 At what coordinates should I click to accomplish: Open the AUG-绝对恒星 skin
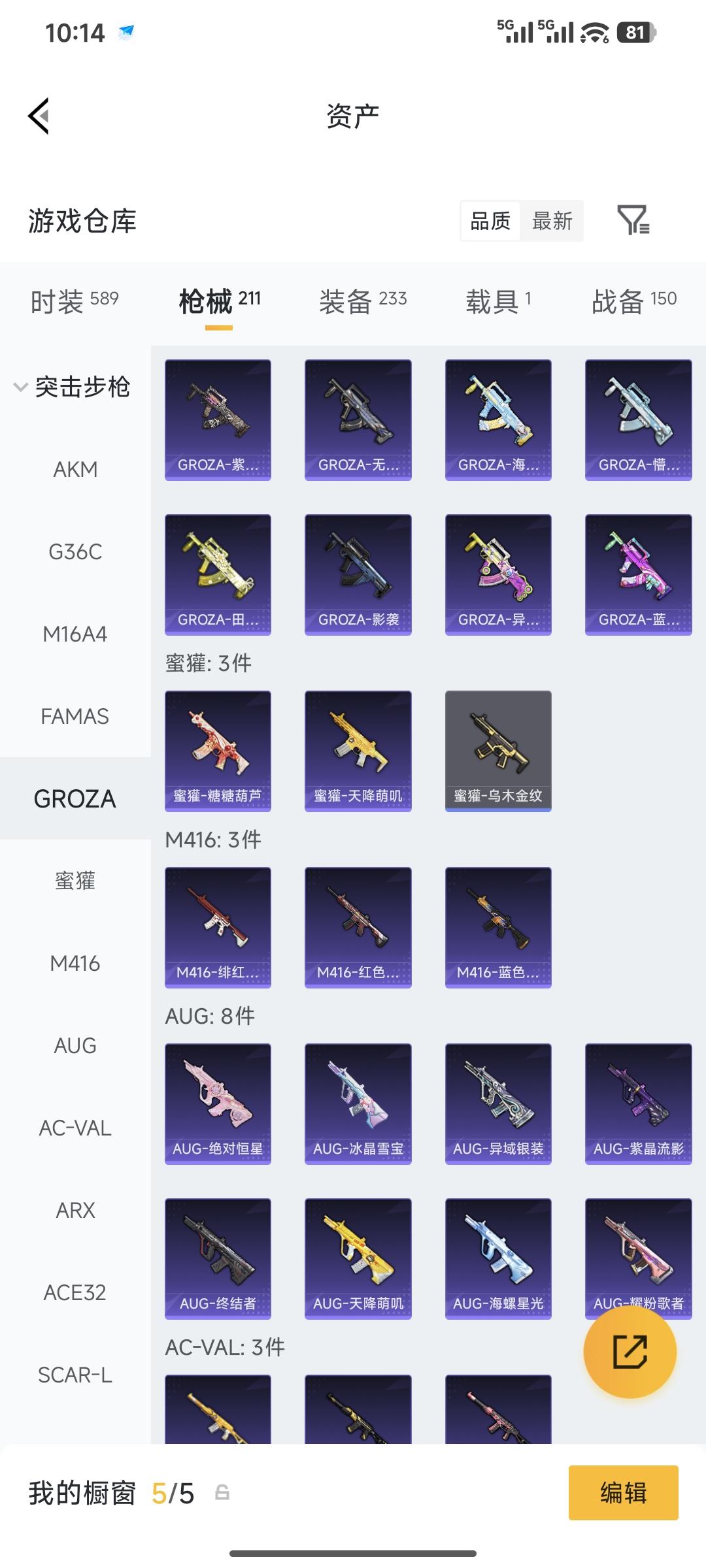(218, 1103)
